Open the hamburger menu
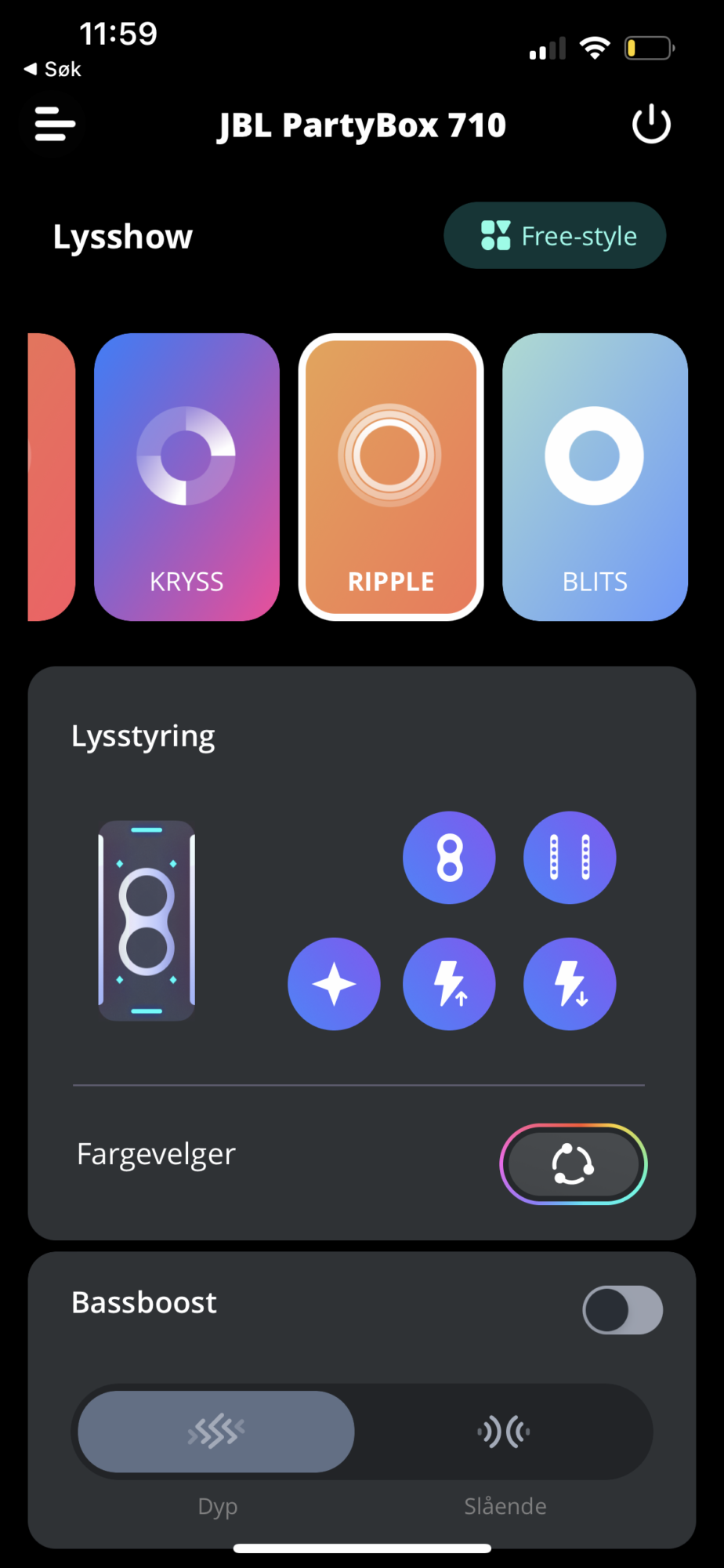This screenshot has height=1568, width=724. coord(55,125)
